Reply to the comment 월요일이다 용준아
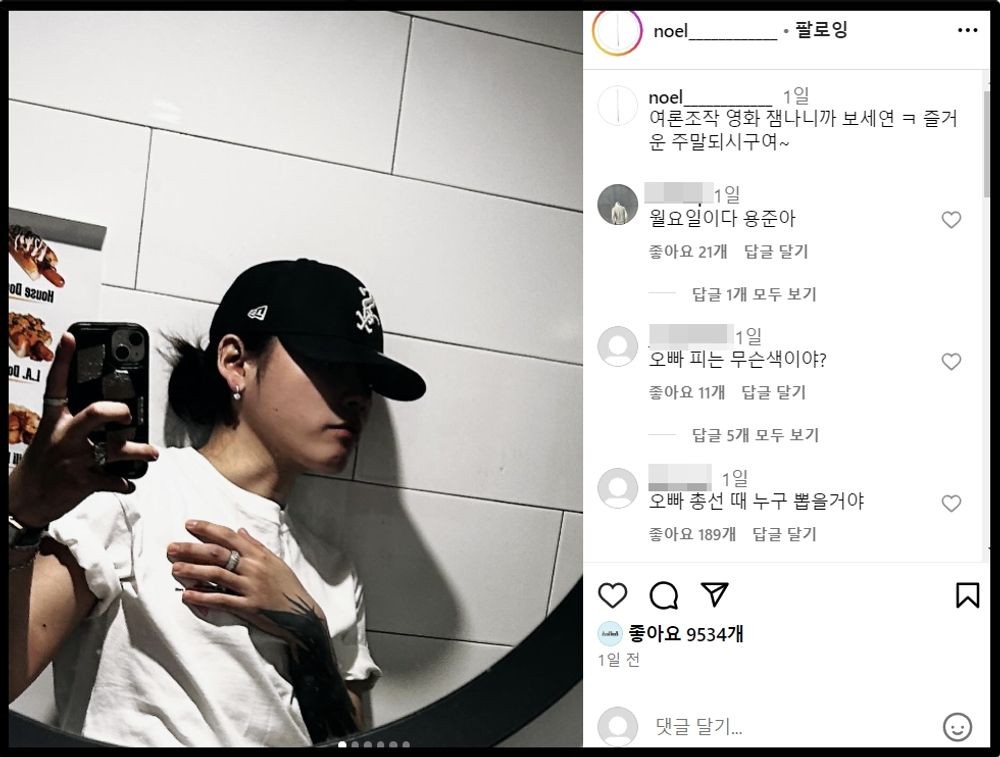Image resolution: width=1000 pixels, height=757 pixels. pyautogui.click(x=776, y=251)
